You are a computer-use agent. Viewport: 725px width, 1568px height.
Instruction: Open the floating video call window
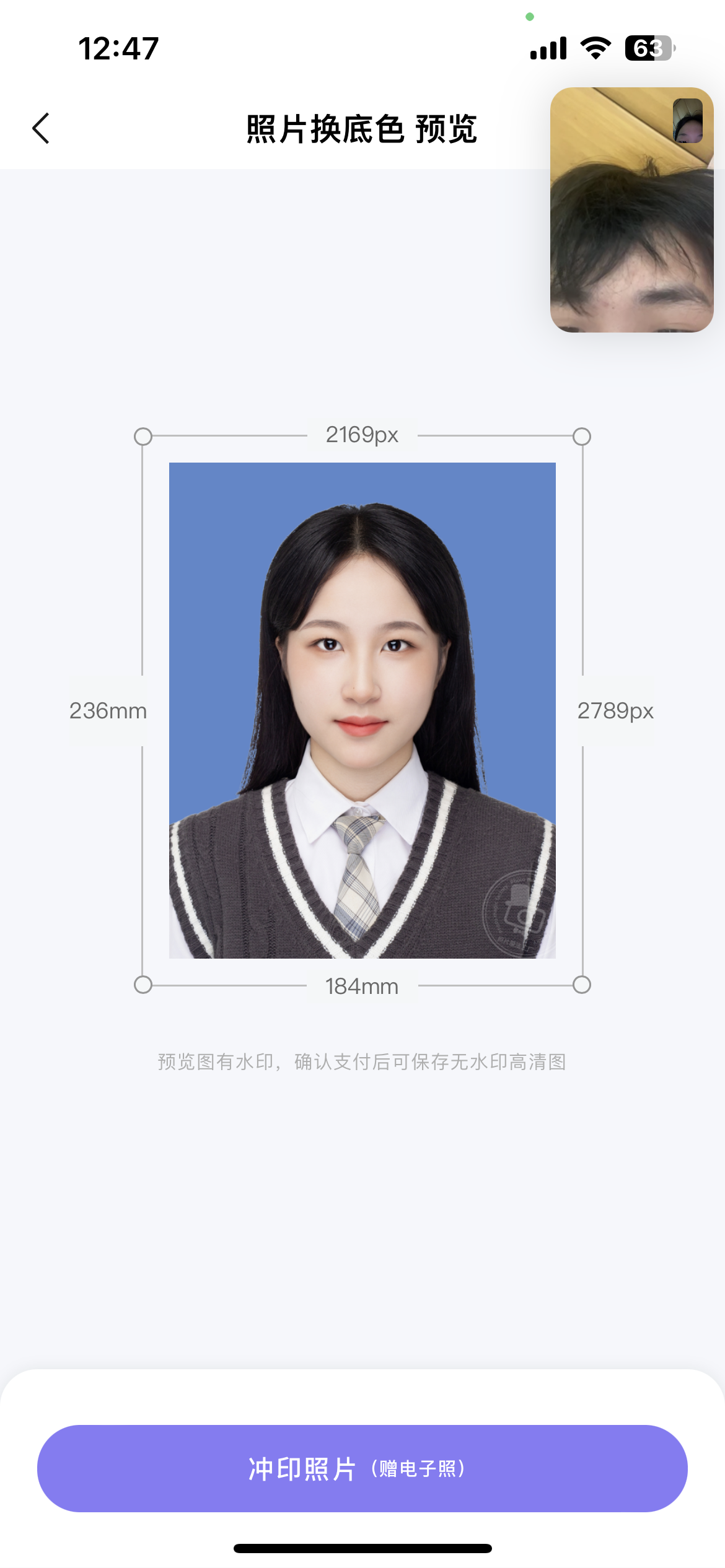(x=631, y=211)
